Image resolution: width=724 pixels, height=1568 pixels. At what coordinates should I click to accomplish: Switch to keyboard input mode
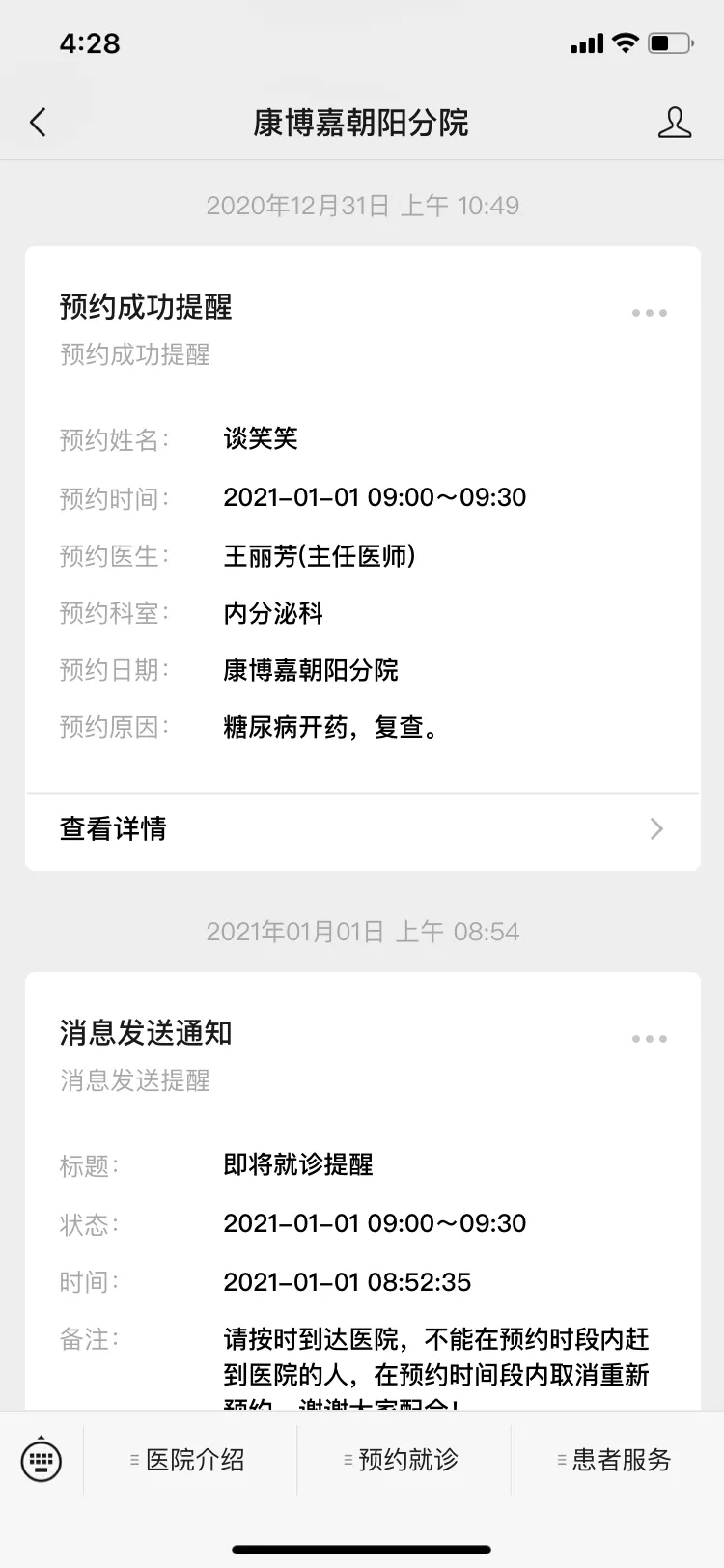click(42, 1459)
